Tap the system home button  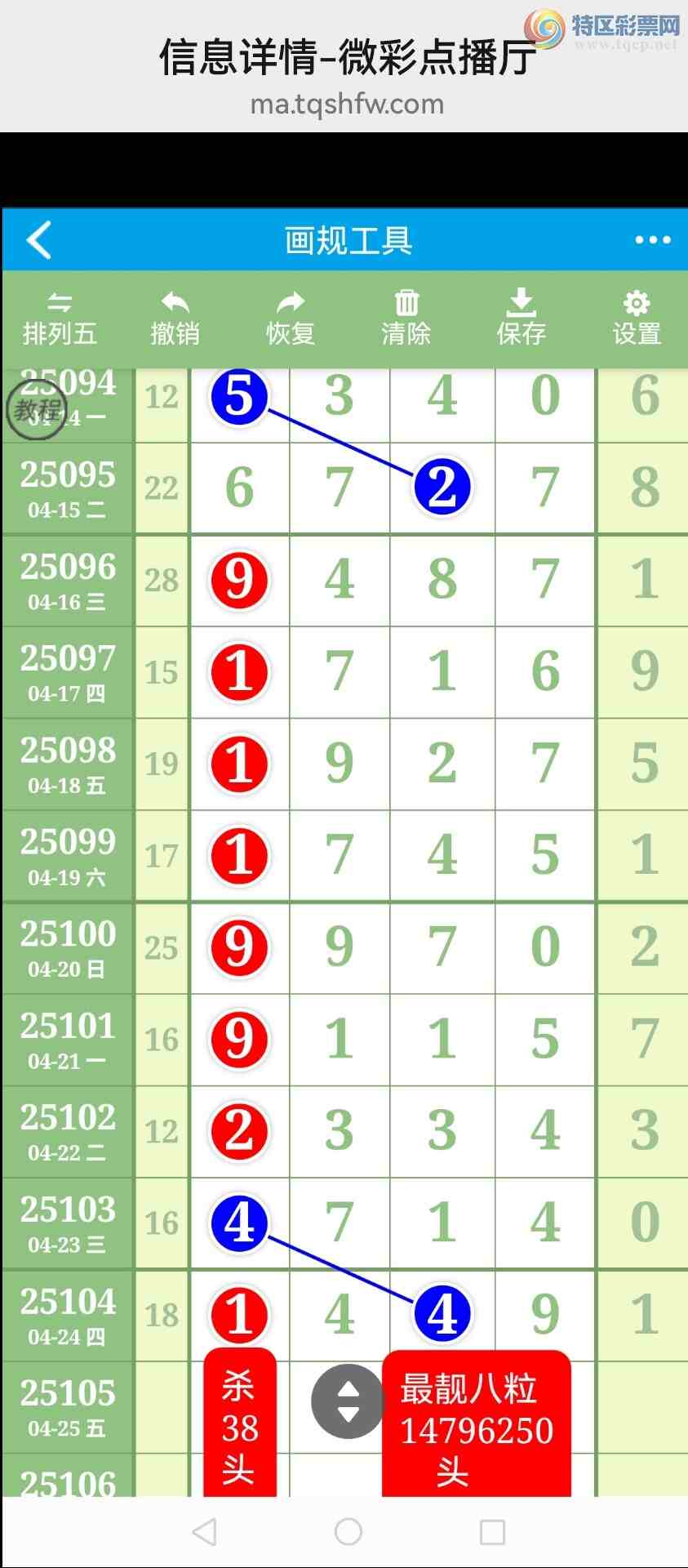click(348, 1531)
